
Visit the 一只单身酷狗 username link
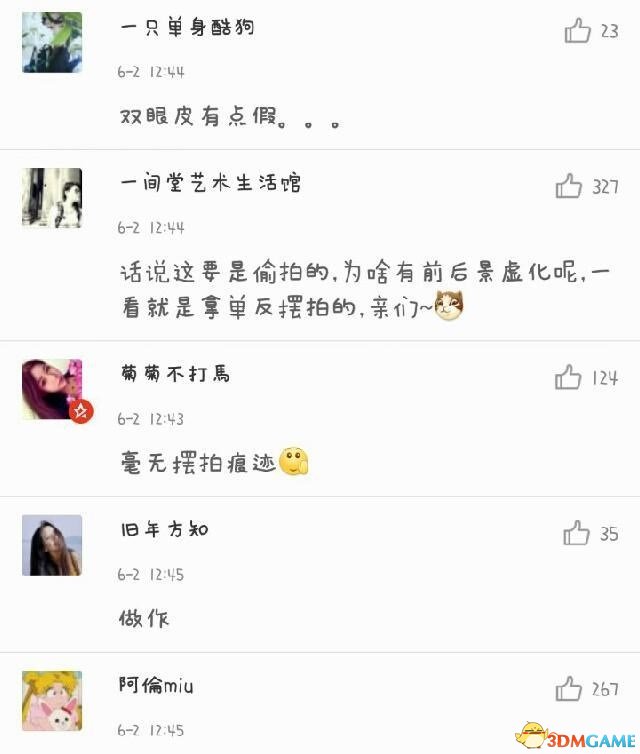[187, 27]
